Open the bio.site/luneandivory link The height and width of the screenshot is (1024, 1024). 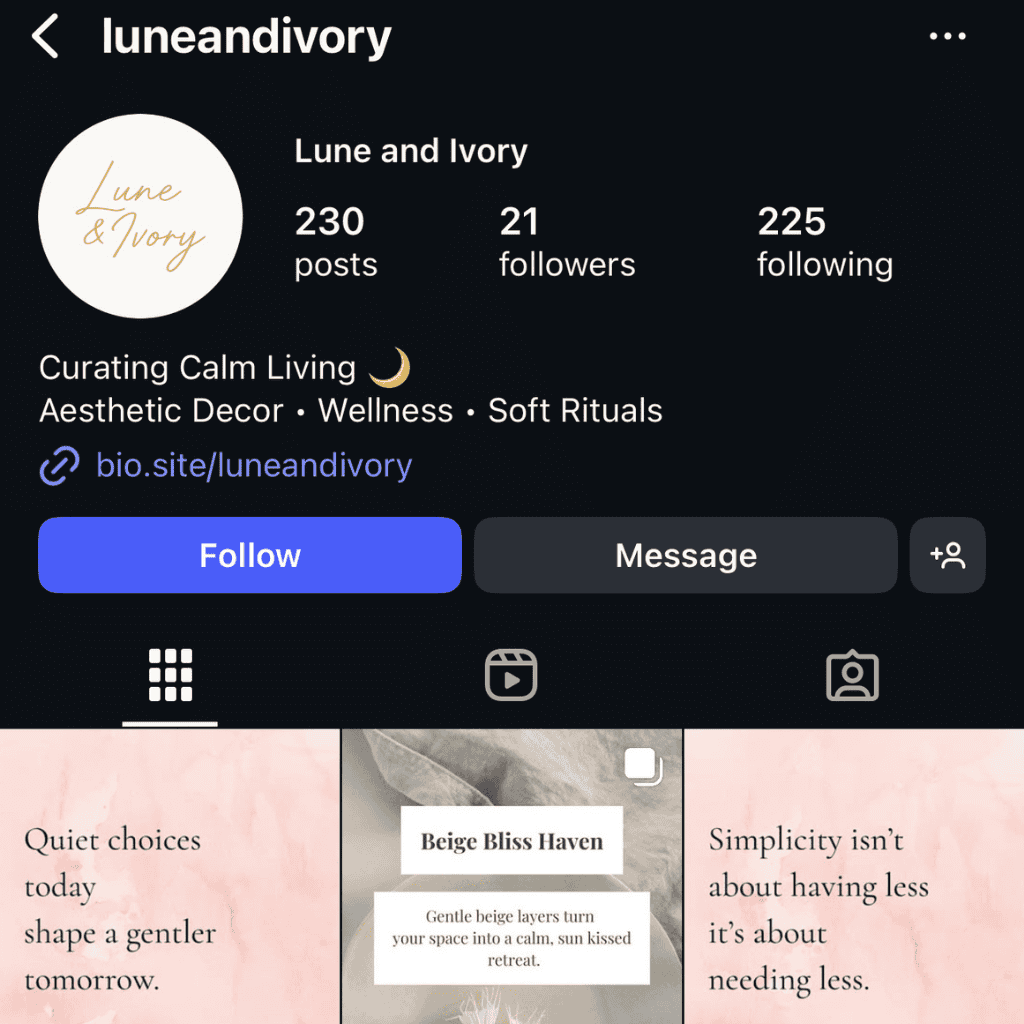[253, 465]
